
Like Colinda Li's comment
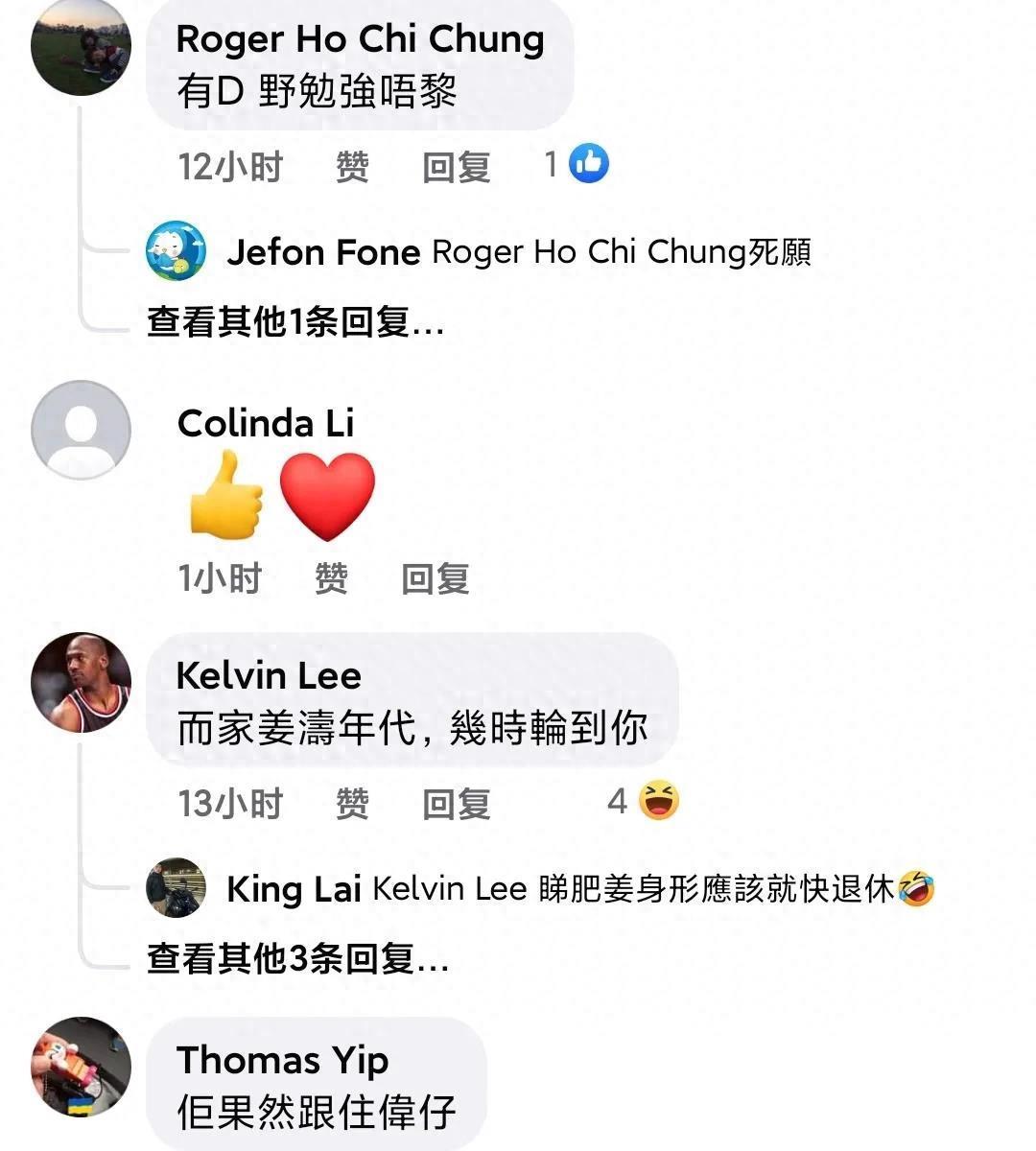tap(331, 578)
